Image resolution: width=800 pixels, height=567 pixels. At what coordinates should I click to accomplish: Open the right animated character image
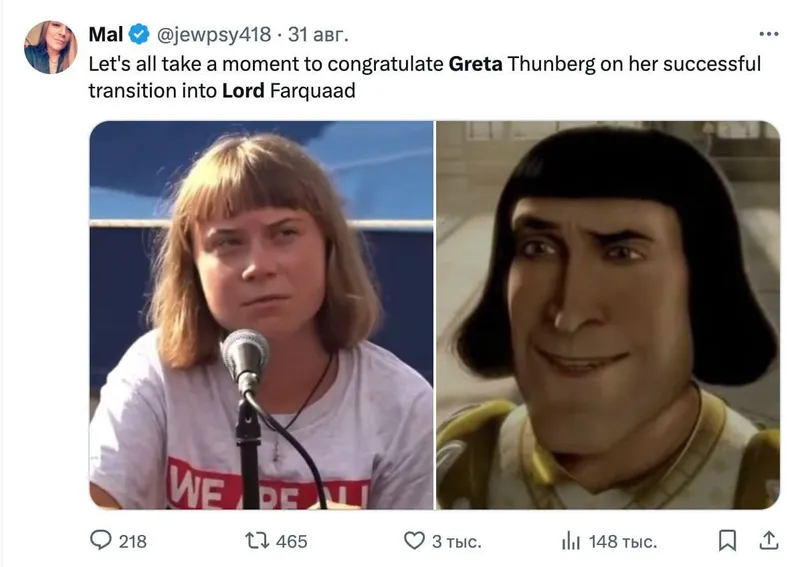coord(608,315)
